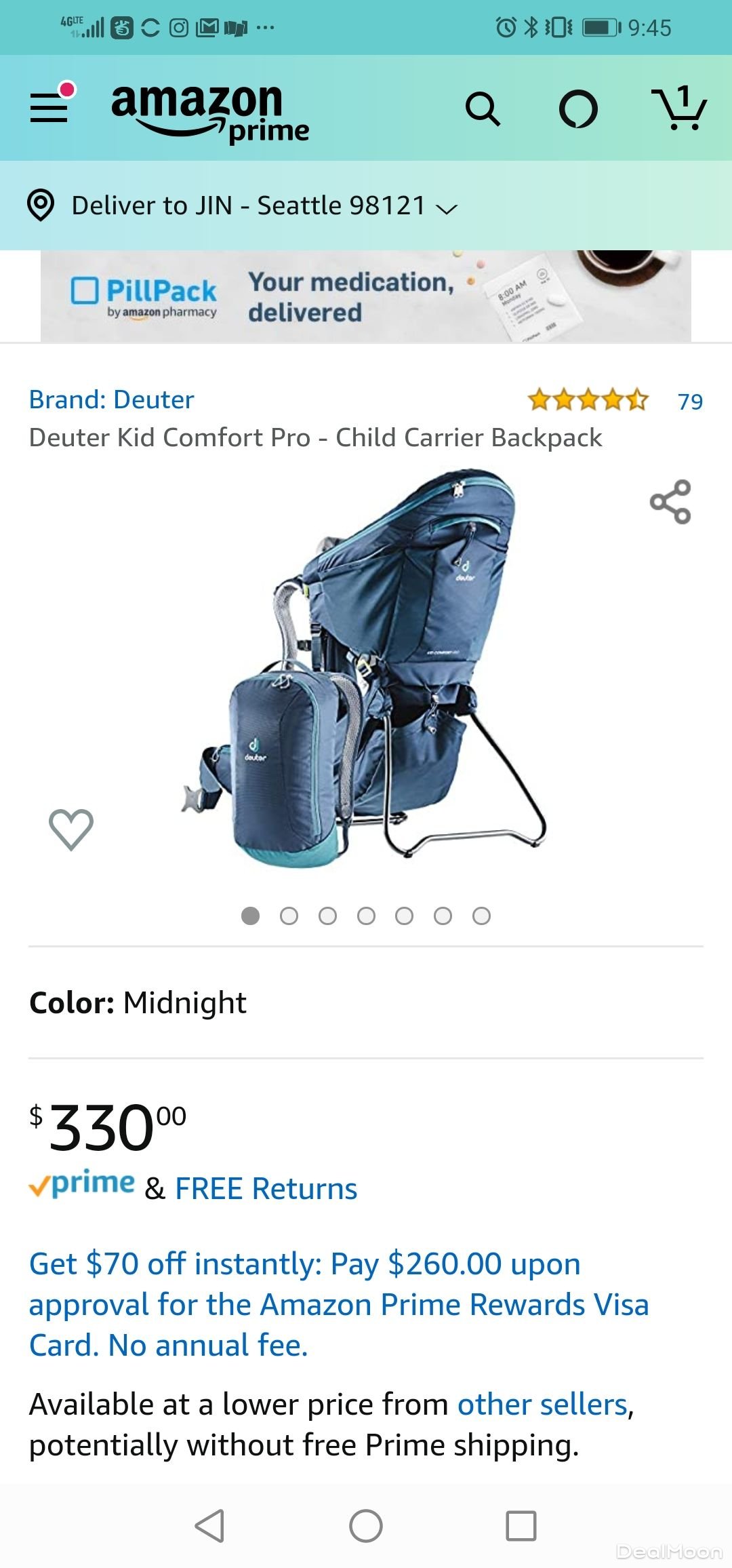732x1568 pixels.
Task: Open the $70 off Visa card offer
Action: pos(339,1304)
